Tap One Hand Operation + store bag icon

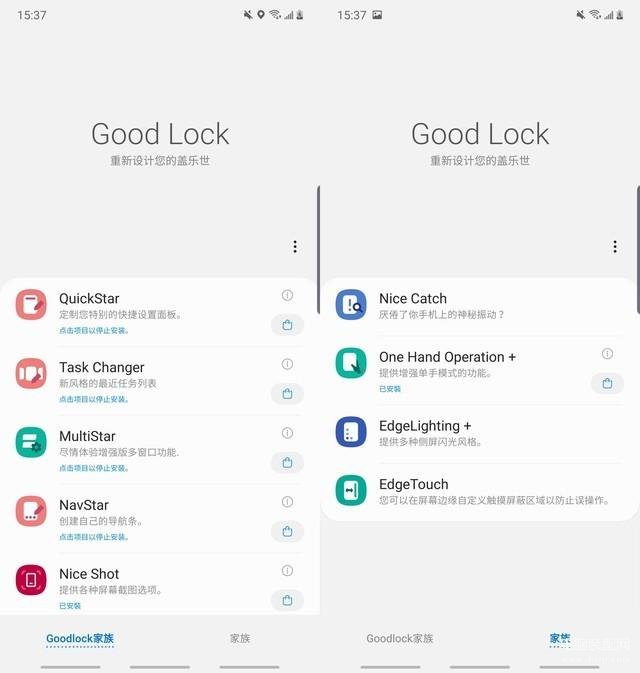607,384
